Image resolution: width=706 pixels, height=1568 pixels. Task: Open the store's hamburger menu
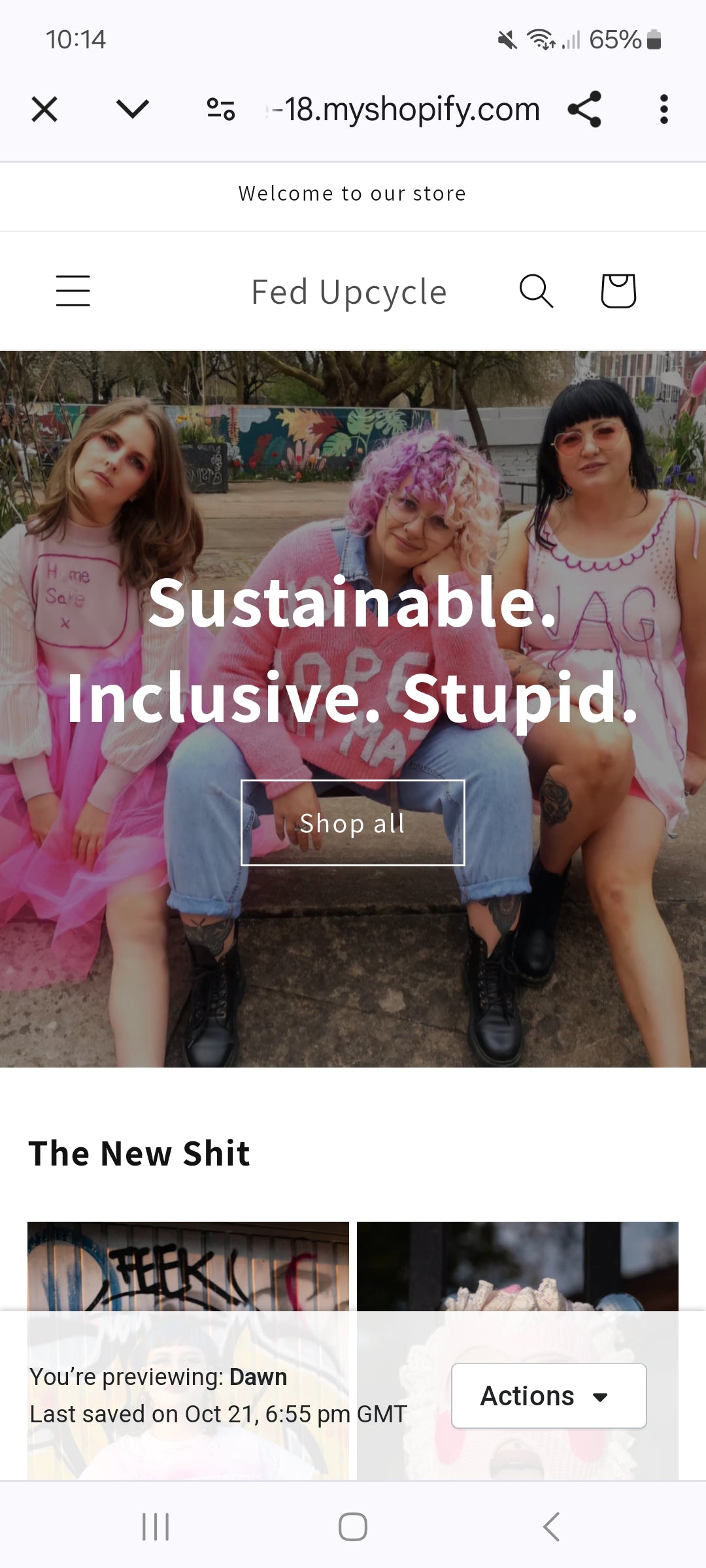pyautogui.click(x=73, y=291)
